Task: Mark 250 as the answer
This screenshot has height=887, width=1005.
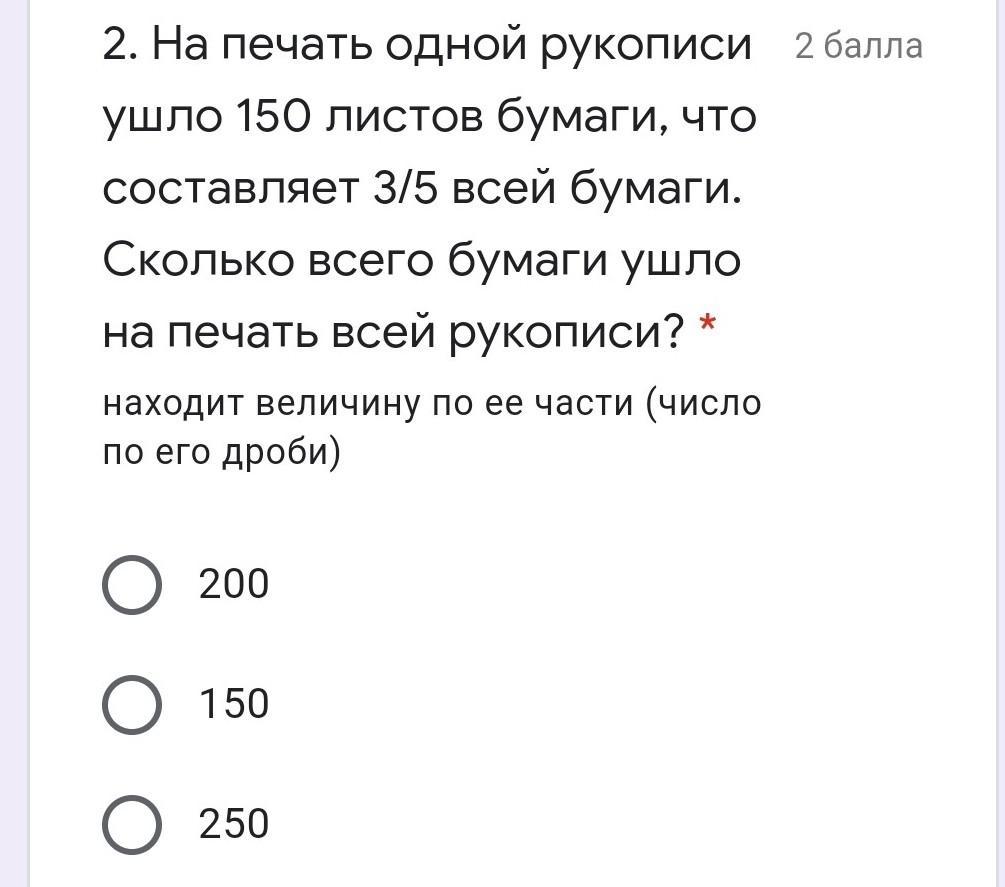Action: coord(131,825)
